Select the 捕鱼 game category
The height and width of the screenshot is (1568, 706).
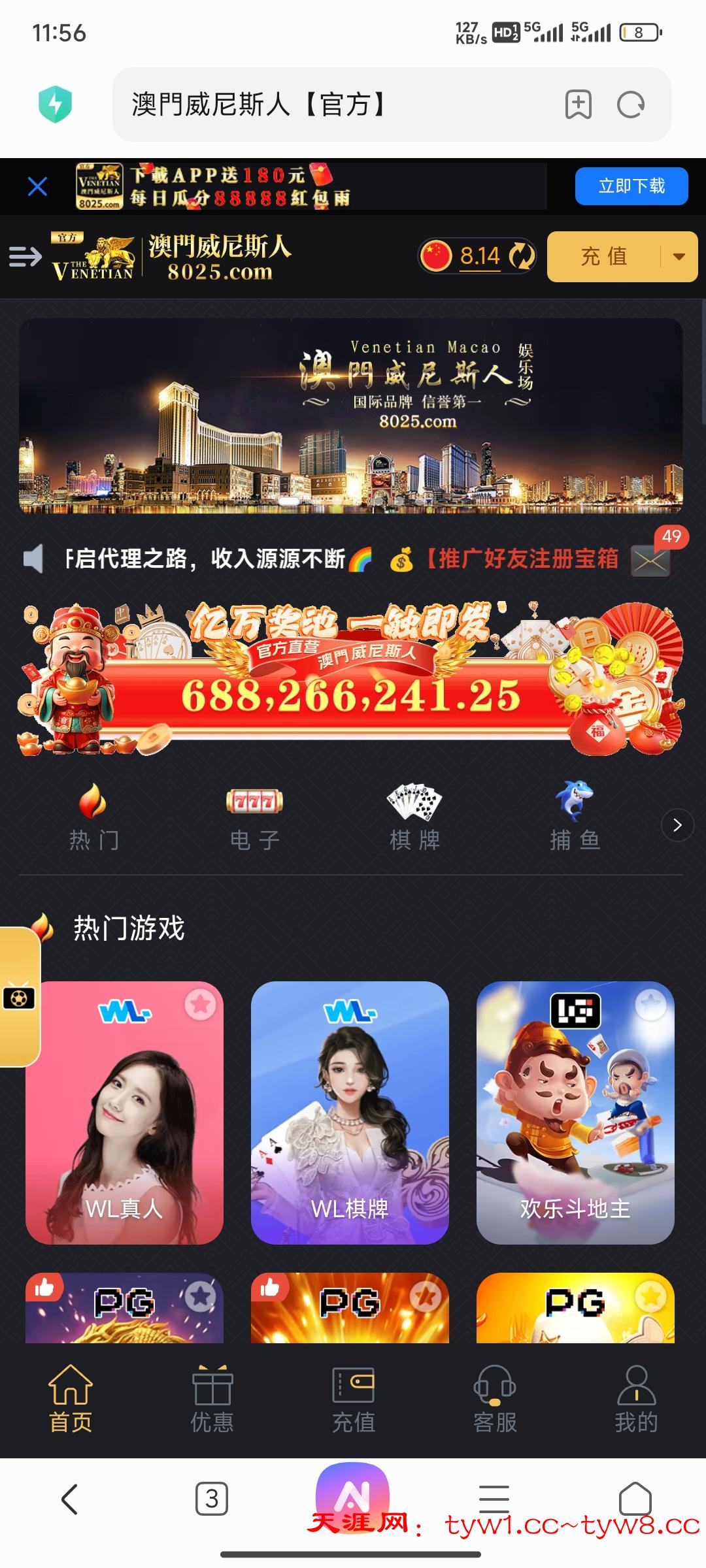click(575, 817)
